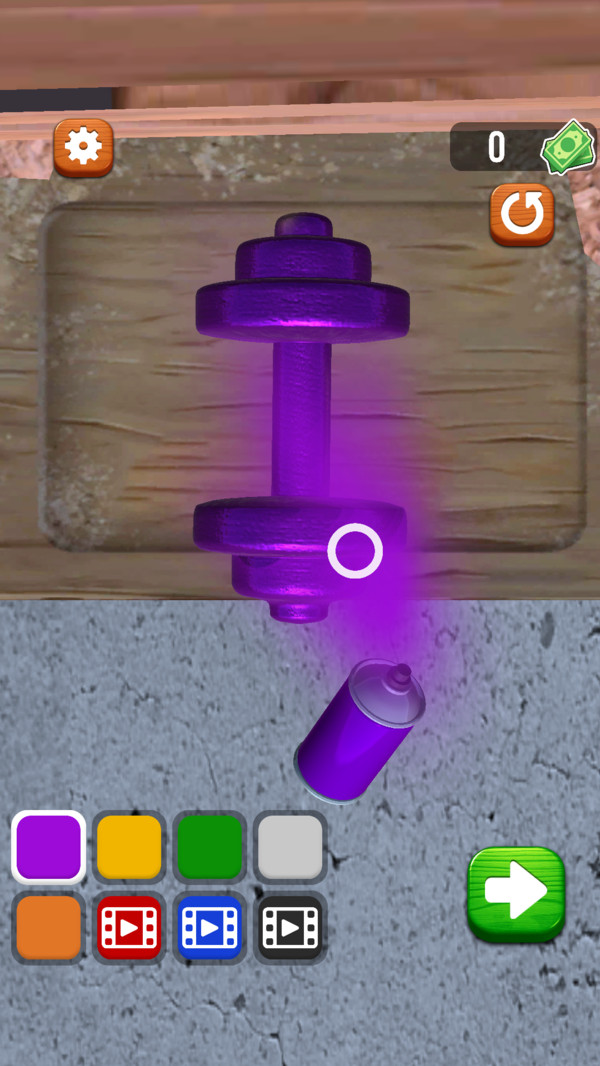Switch to the orange paint color
Image resolution: width=600 pixels, height=1066 pixels.
tap(48, 927)
